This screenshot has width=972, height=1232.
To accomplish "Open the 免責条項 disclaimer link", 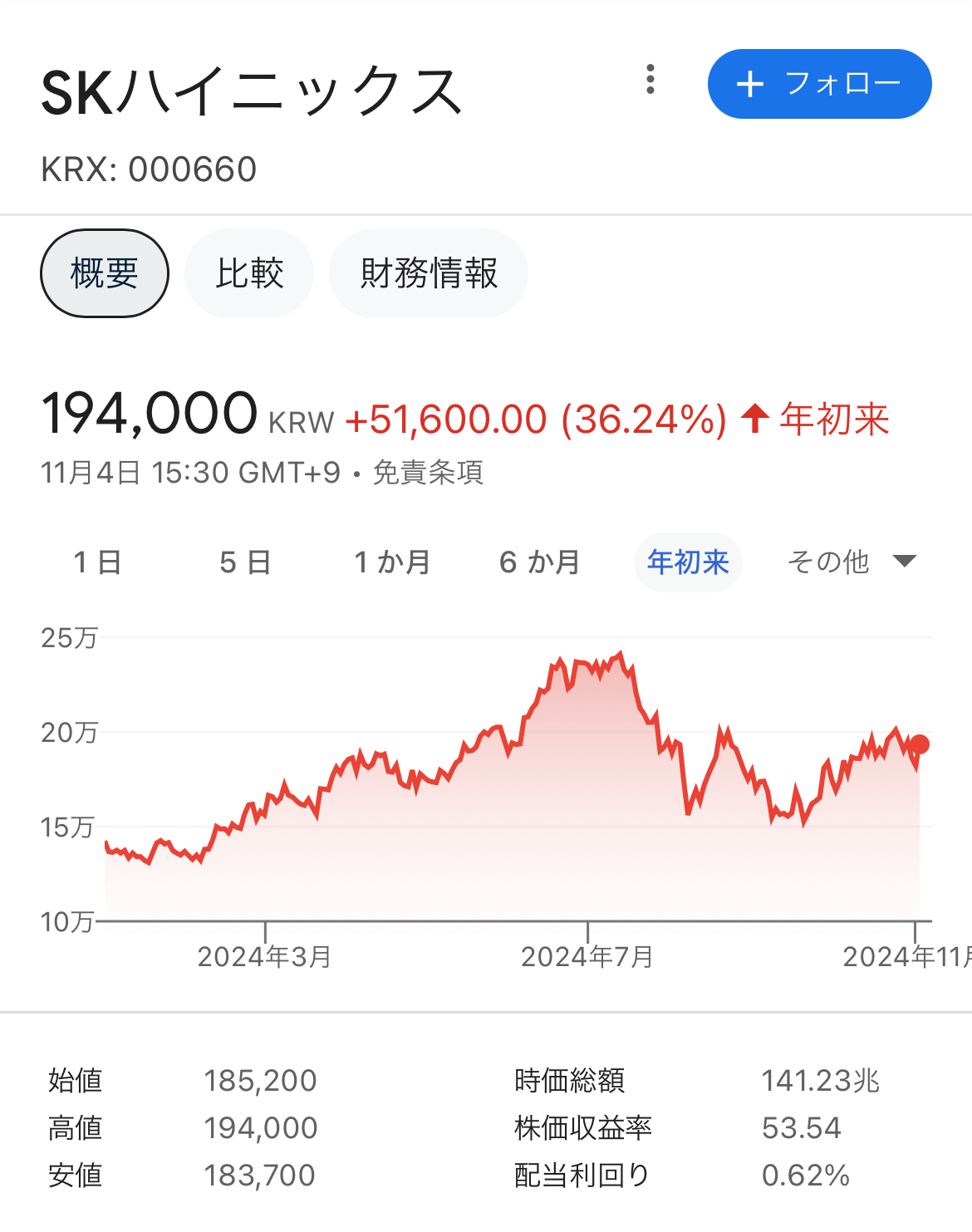I will (x=428, y=473).
